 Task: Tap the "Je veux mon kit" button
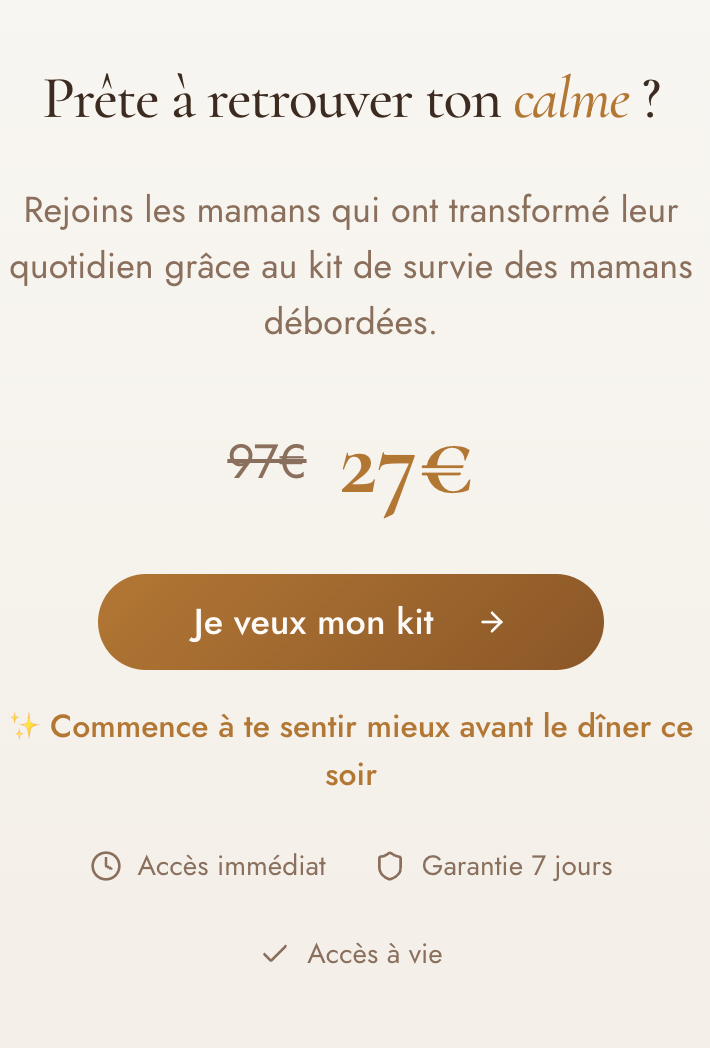(350, 622)
